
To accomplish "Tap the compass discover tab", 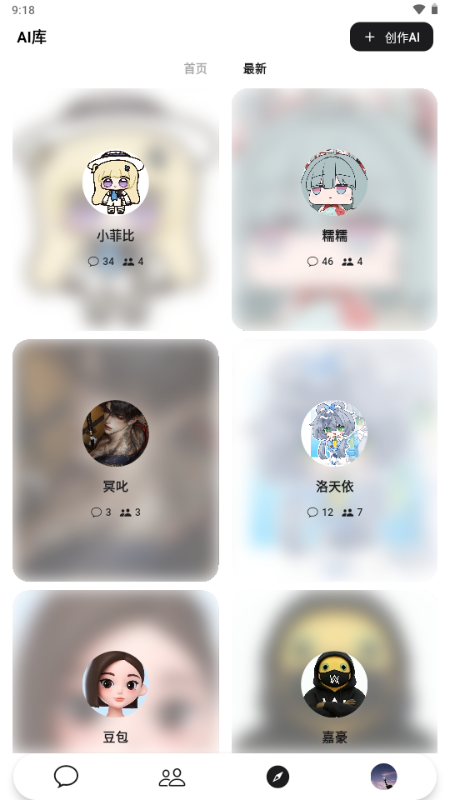I will click(278, 777).
